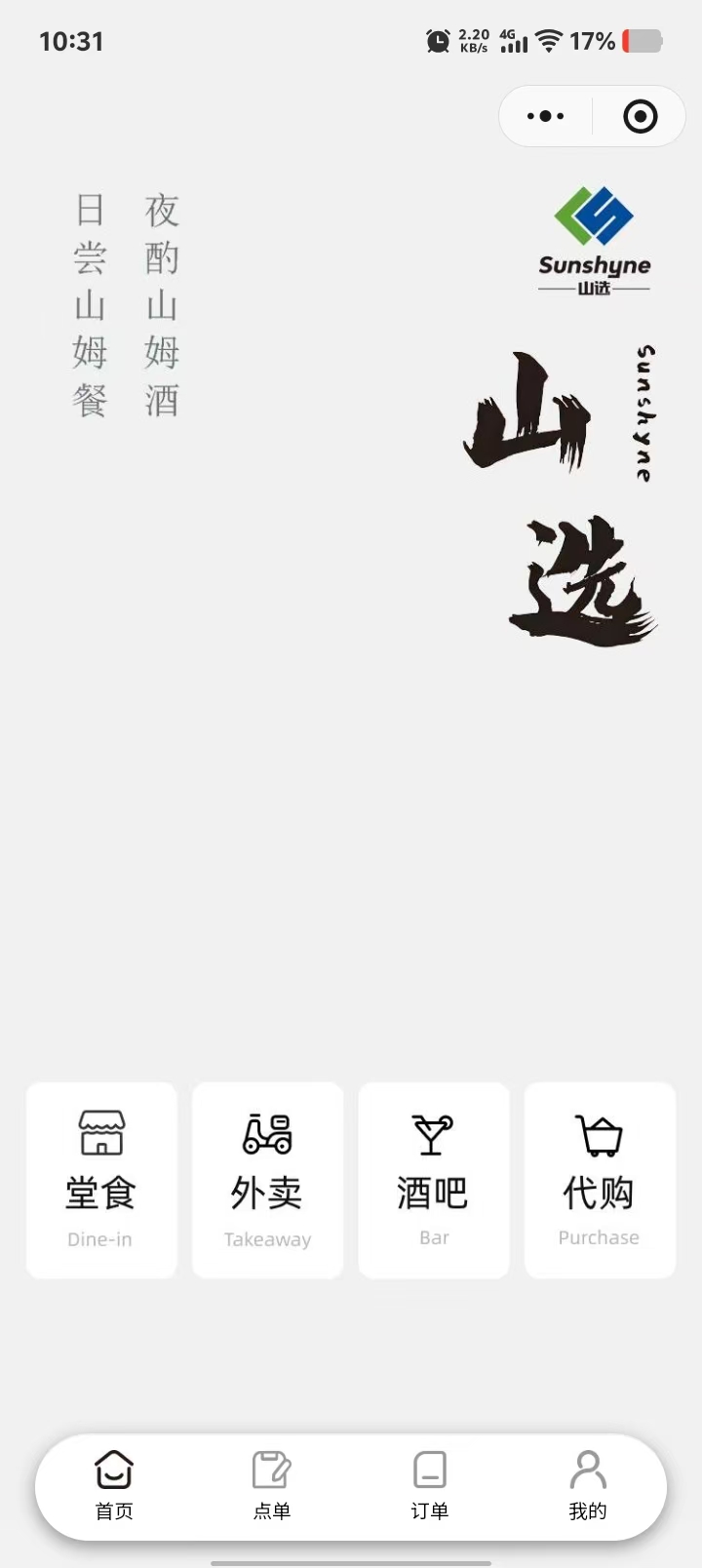
Task: Choose 外卖 Takeaway ordering
Action: tap(267, 1180)
